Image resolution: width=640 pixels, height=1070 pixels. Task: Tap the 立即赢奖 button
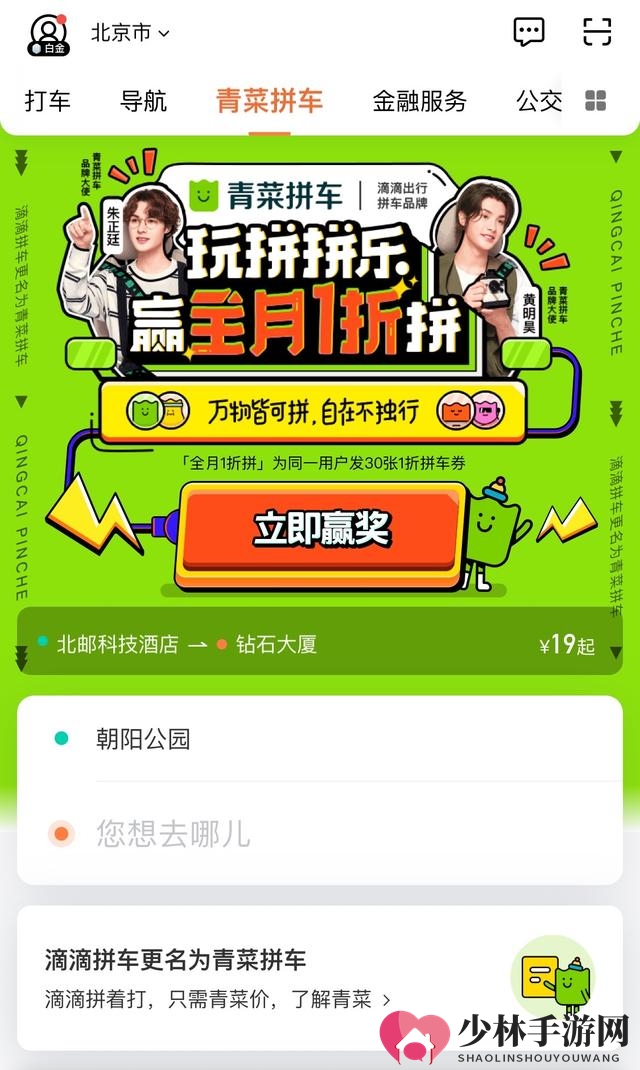(320, 529)
